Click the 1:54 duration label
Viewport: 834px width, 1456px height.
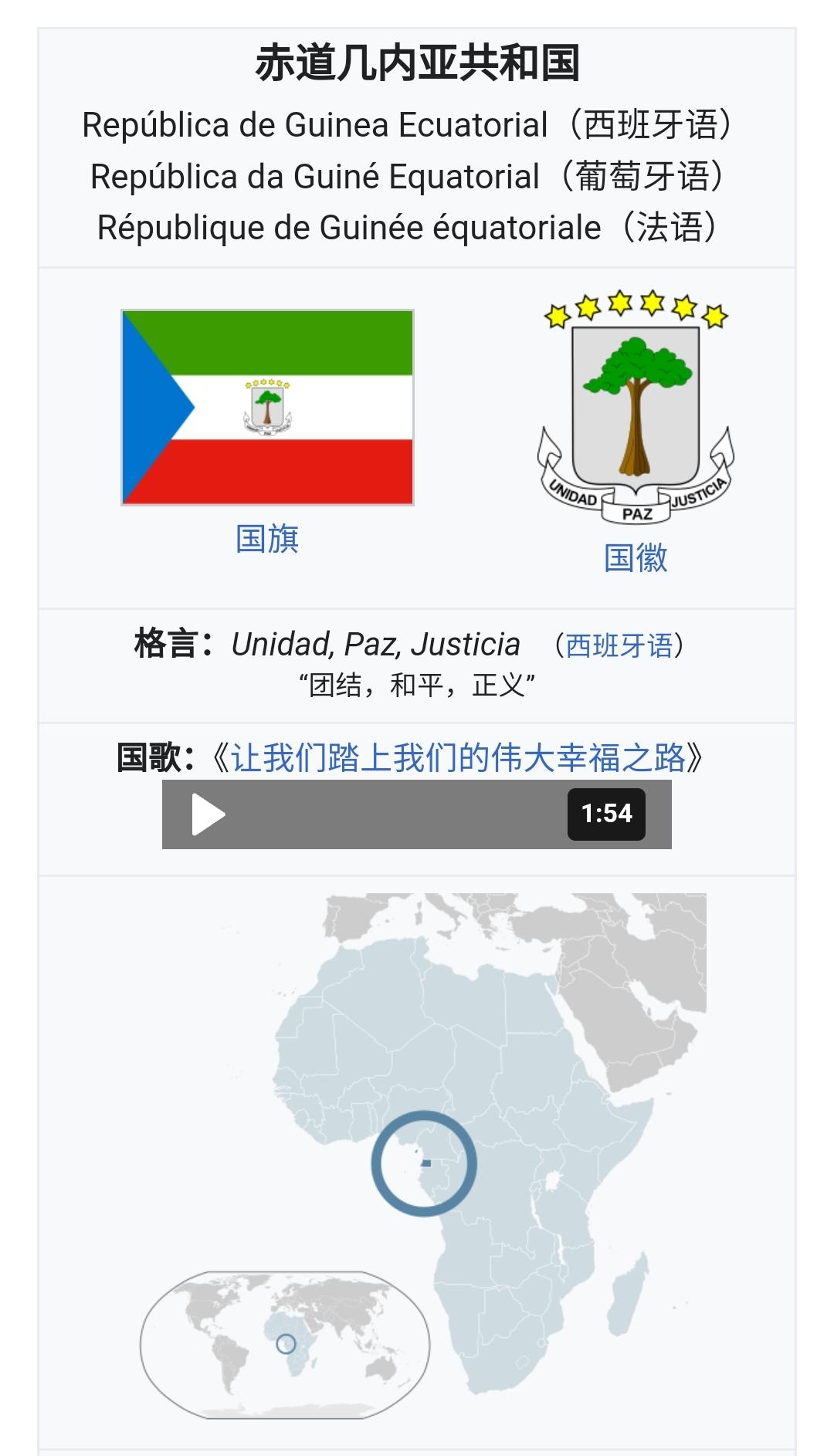605,814
